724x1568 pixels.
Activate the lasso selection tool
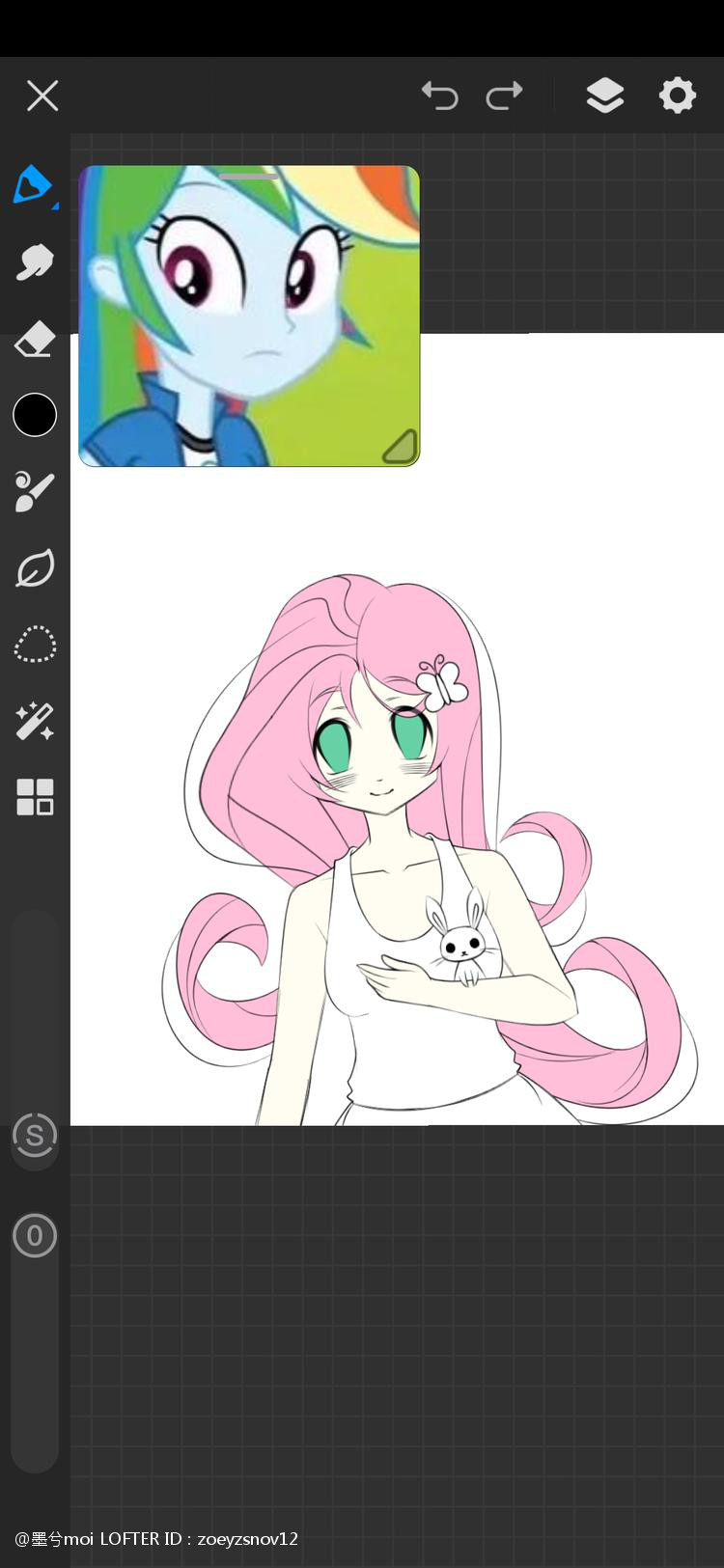[x=35, y=645]
